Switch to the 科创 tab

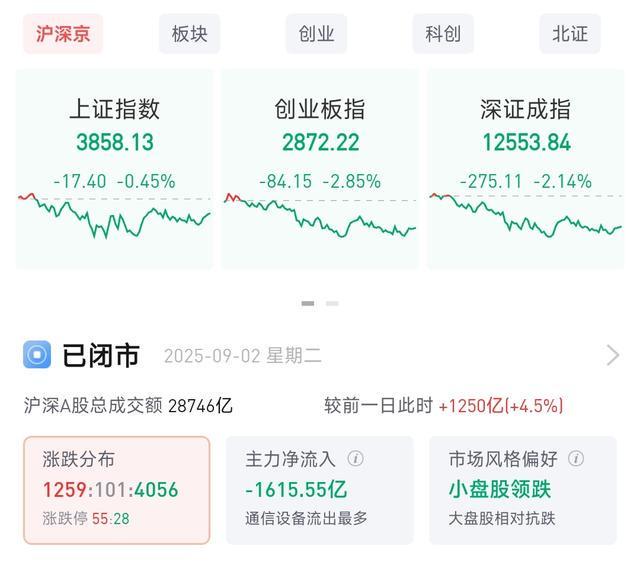click(443, 33)
